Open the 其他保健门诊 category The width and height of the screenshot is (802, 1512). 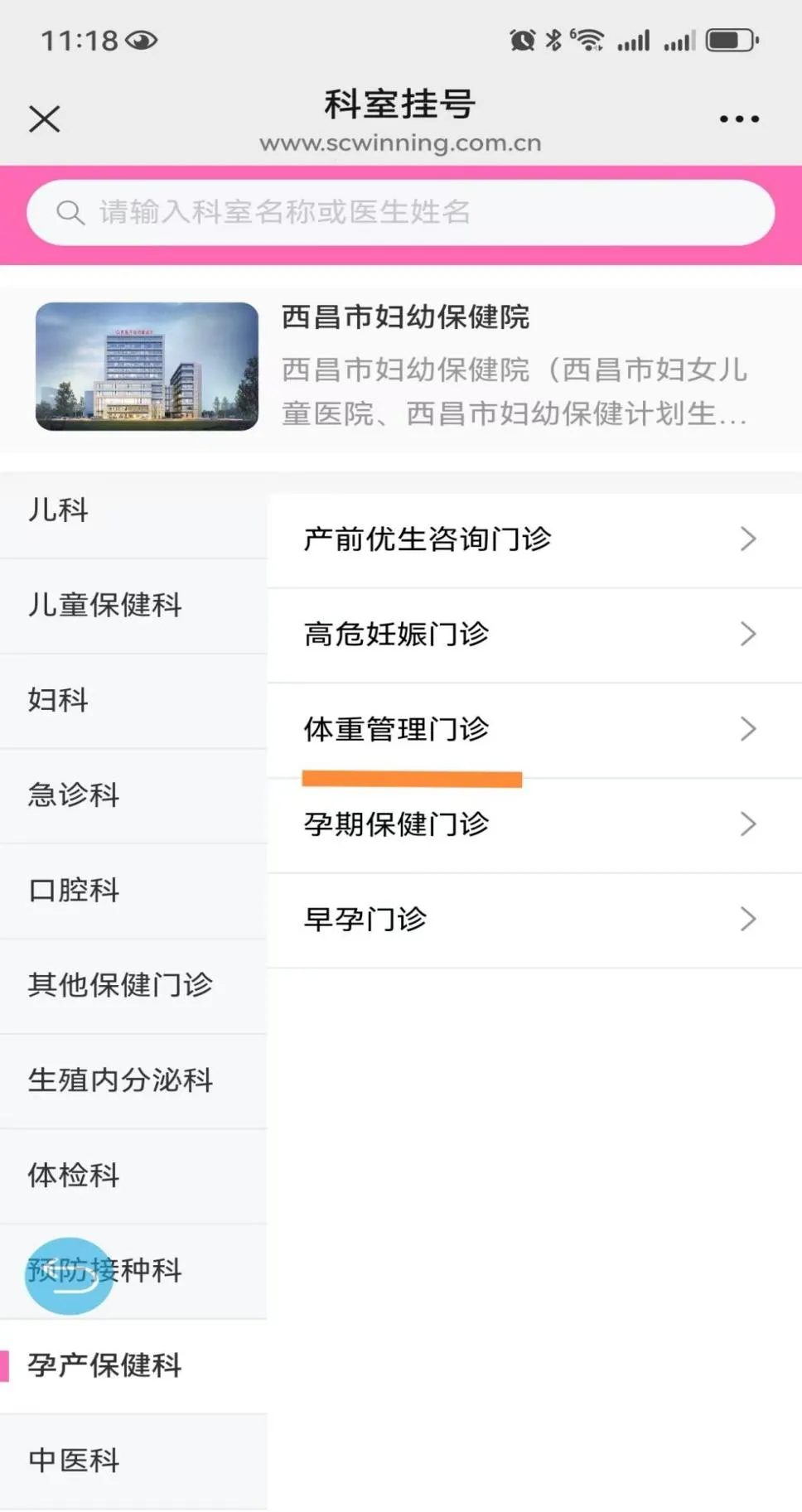pyautogui.click(x=133, y=985)
